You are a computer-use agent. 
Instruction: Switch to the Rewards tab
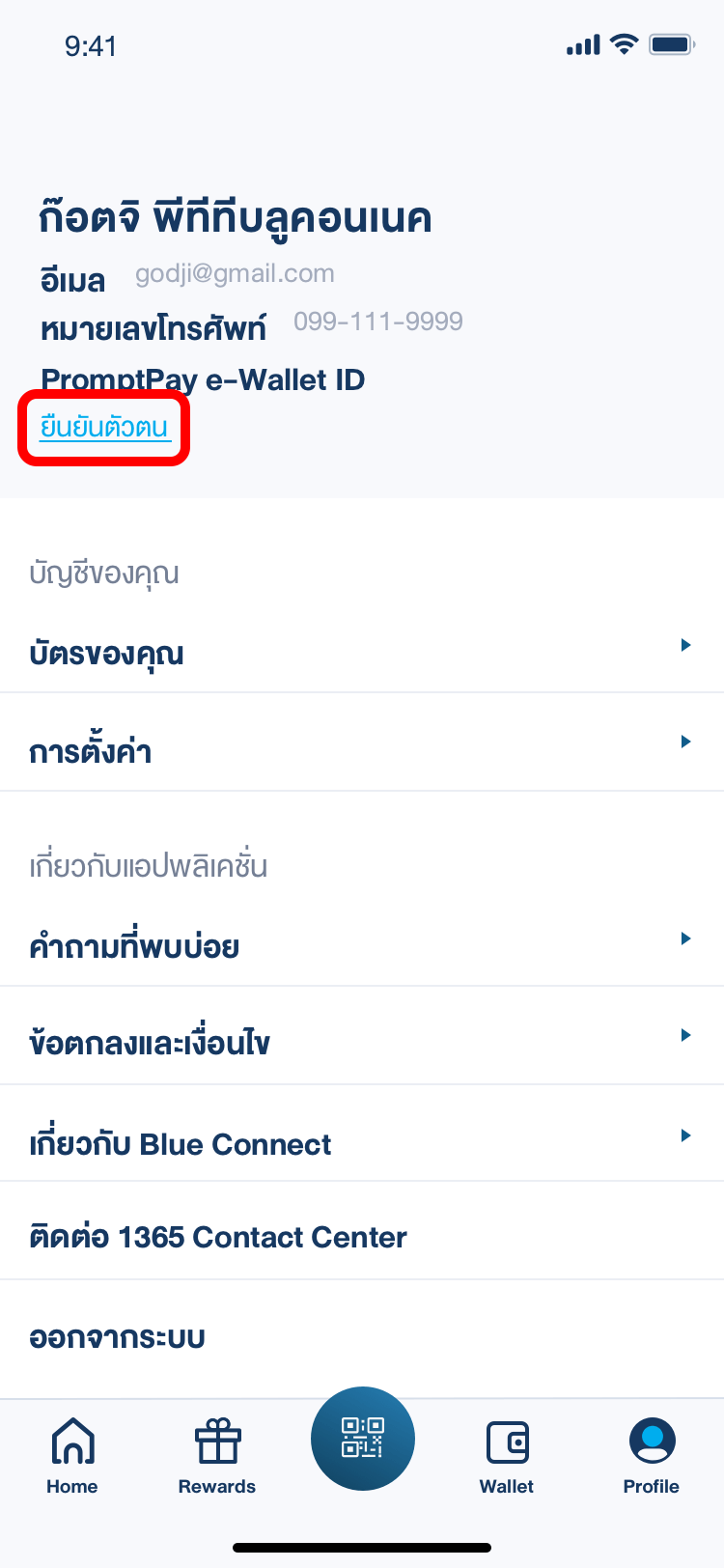[217, 1456]
